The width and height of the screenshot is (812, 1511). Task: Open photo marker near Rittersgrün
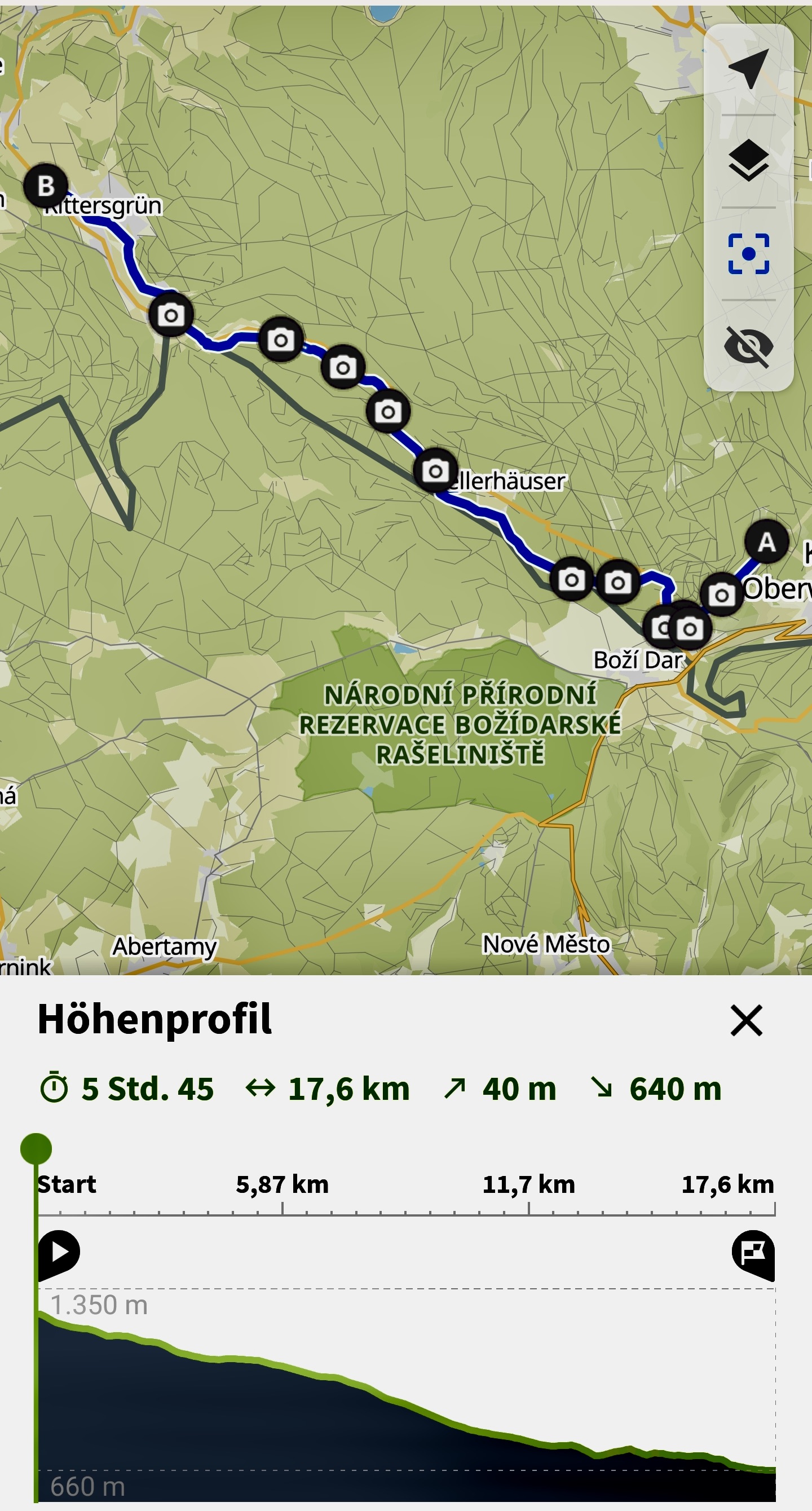pos(171,315)
